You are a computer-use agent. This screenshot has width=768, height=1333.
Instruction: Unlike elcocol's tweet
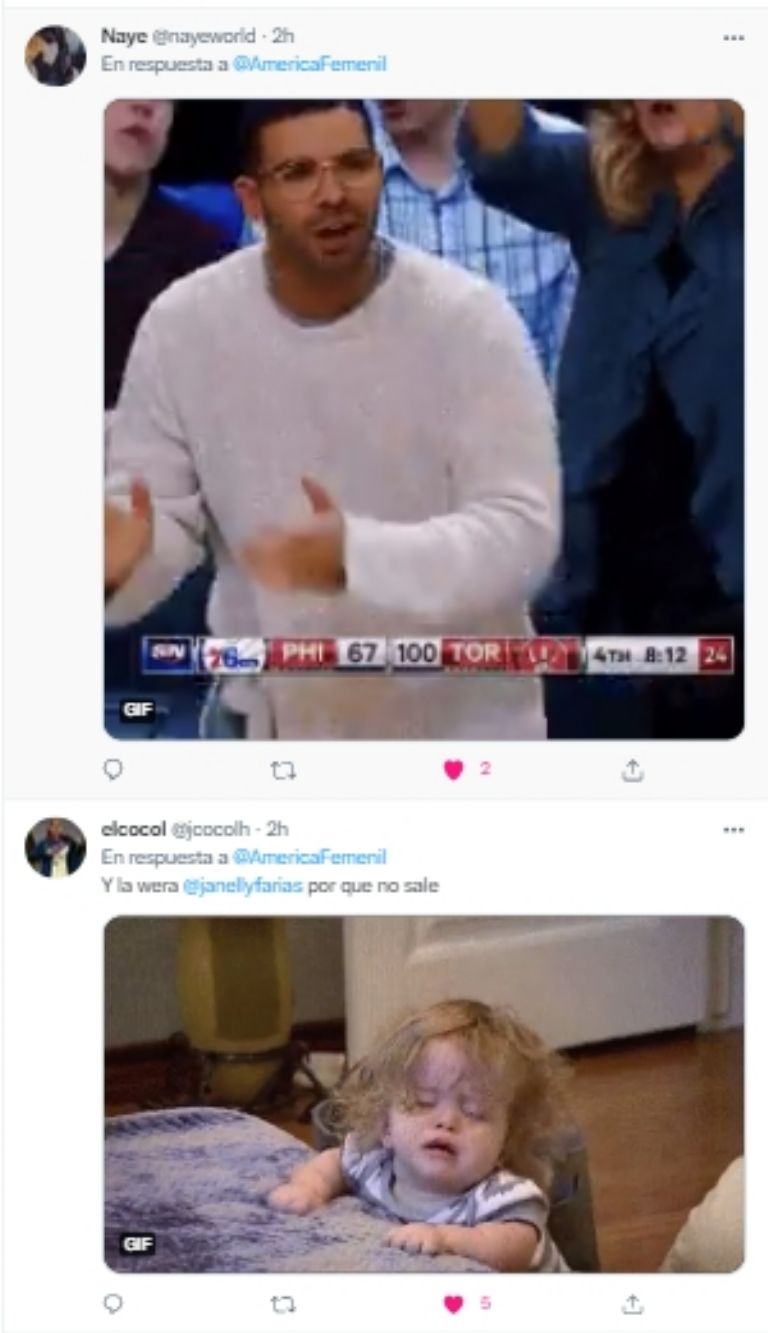pyautogui.click(x=454, y=1304)
